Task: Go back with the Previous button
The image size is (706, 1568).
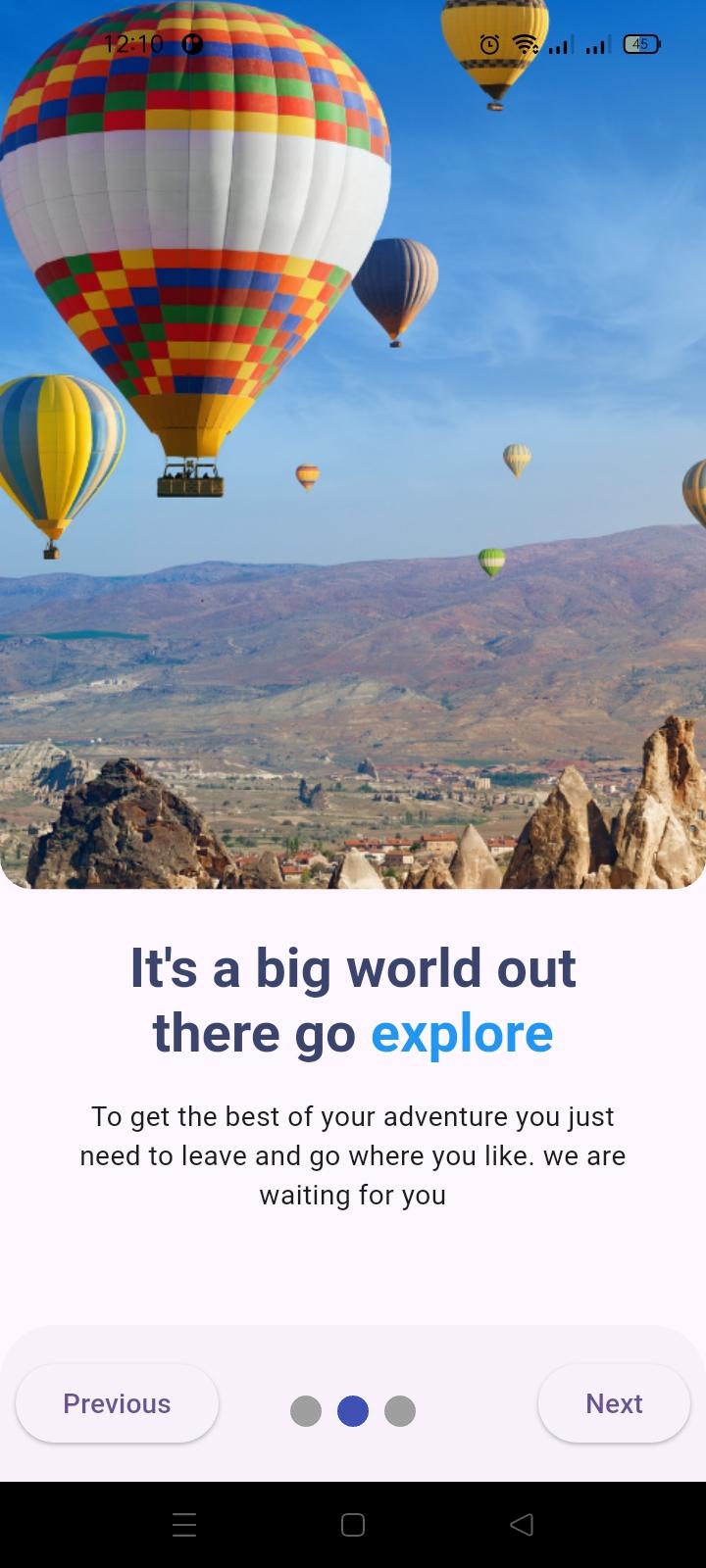Action: 117,1403
